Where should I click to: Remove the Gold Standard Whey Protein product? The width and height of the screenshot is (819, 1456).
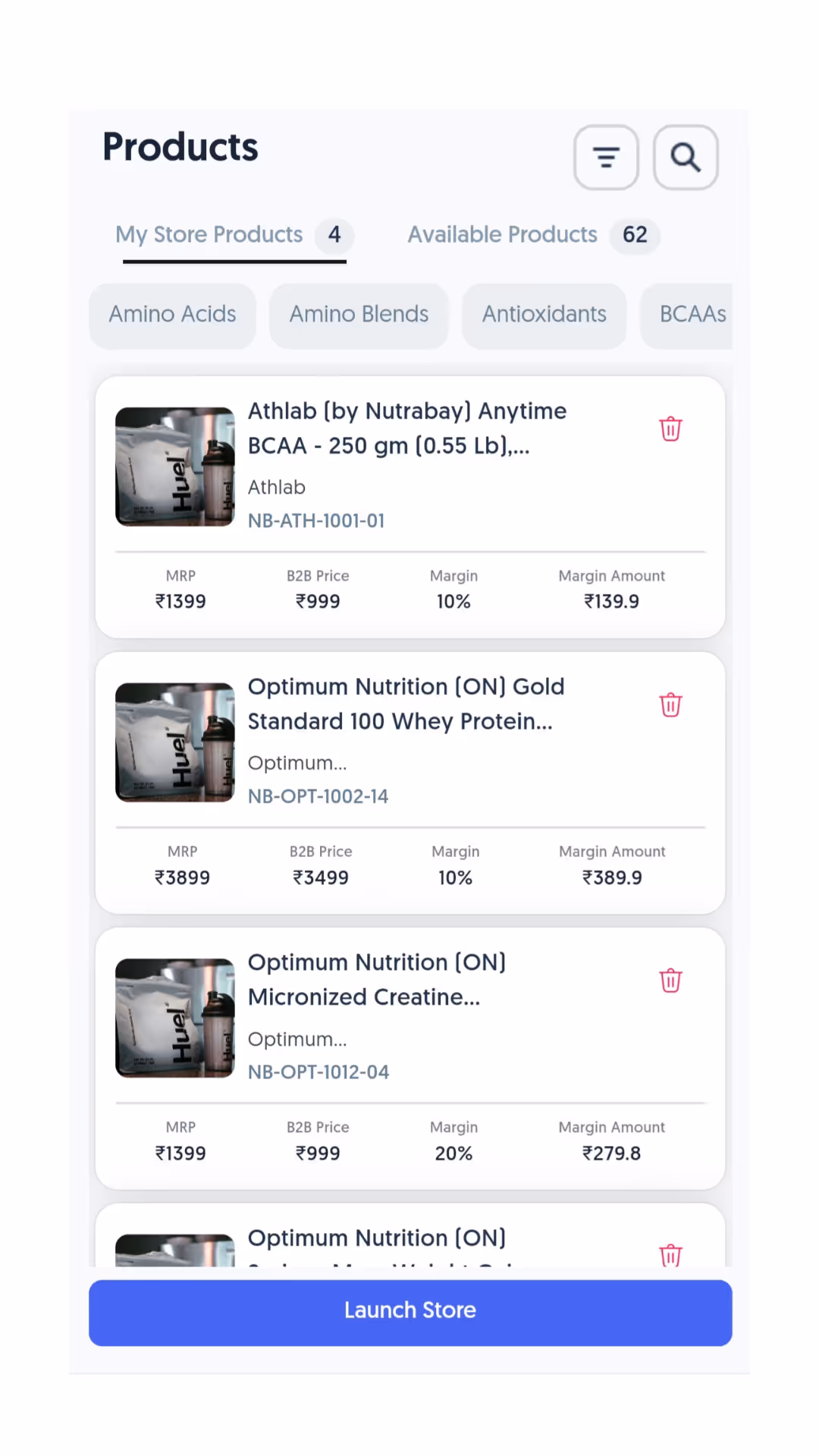coord(670,705)
